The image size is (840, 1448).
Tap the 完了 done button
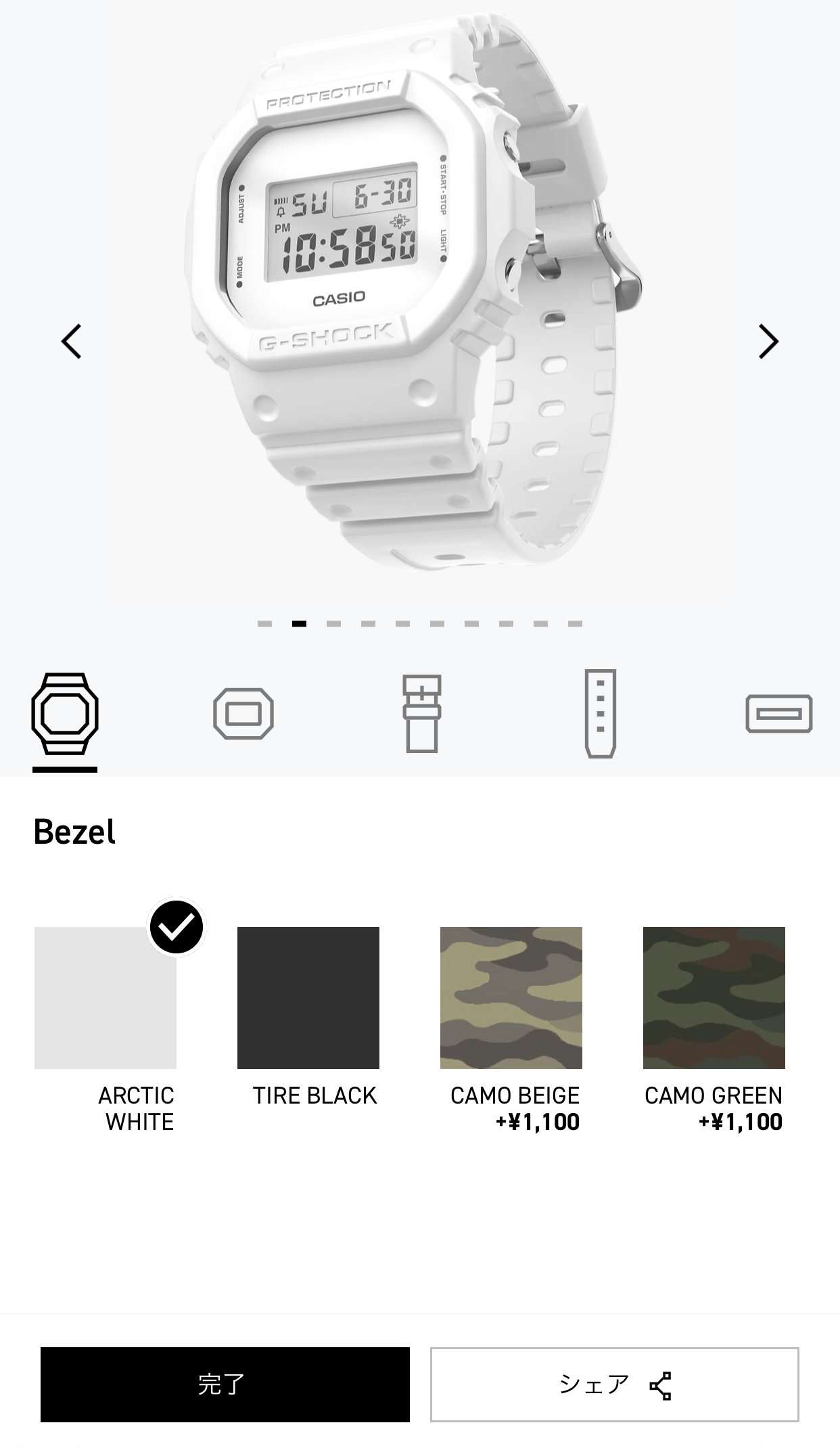[x=225, y=1384]
